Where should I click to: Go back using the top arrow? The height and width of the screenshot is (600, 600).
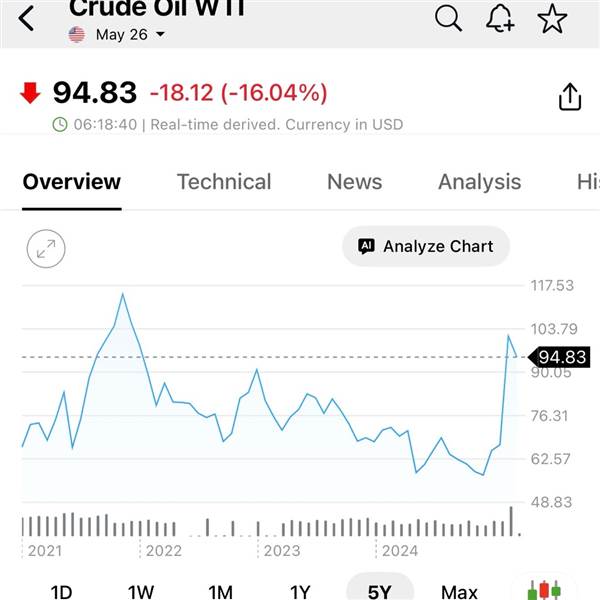27,18
